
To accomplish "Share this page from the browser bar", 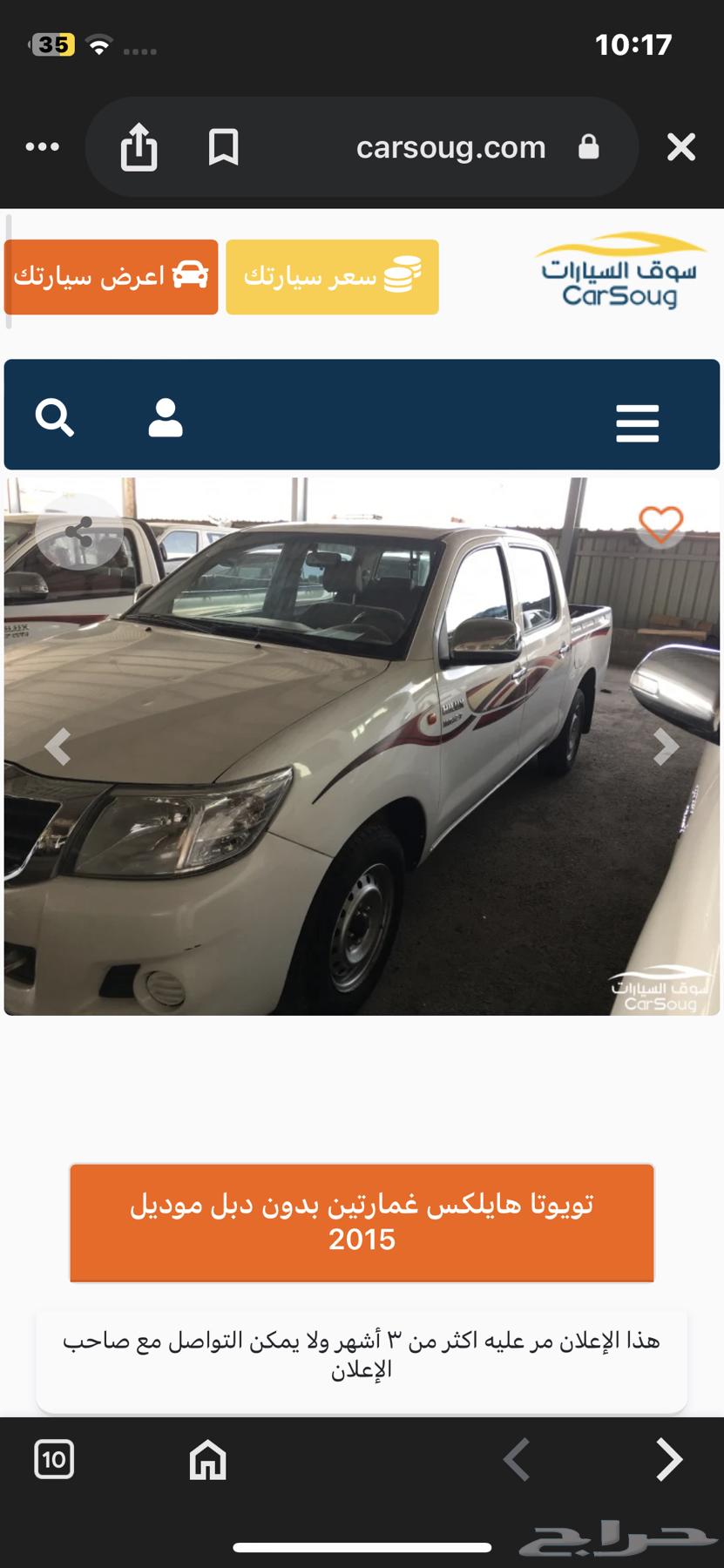I will pyautogui.click(x=139, y=146).
